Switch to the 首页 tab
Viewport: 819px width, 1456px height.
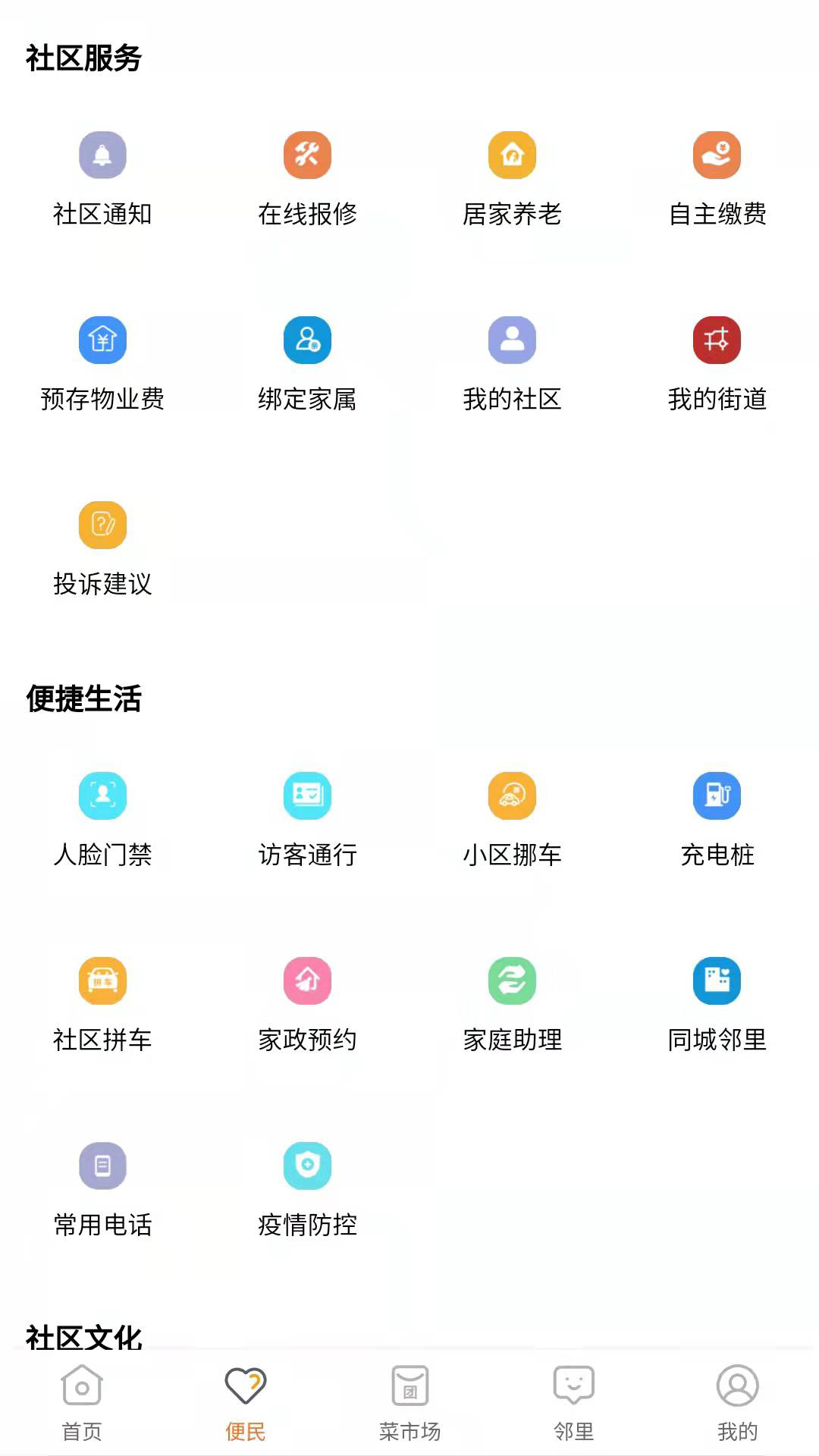coord(82,1403)
